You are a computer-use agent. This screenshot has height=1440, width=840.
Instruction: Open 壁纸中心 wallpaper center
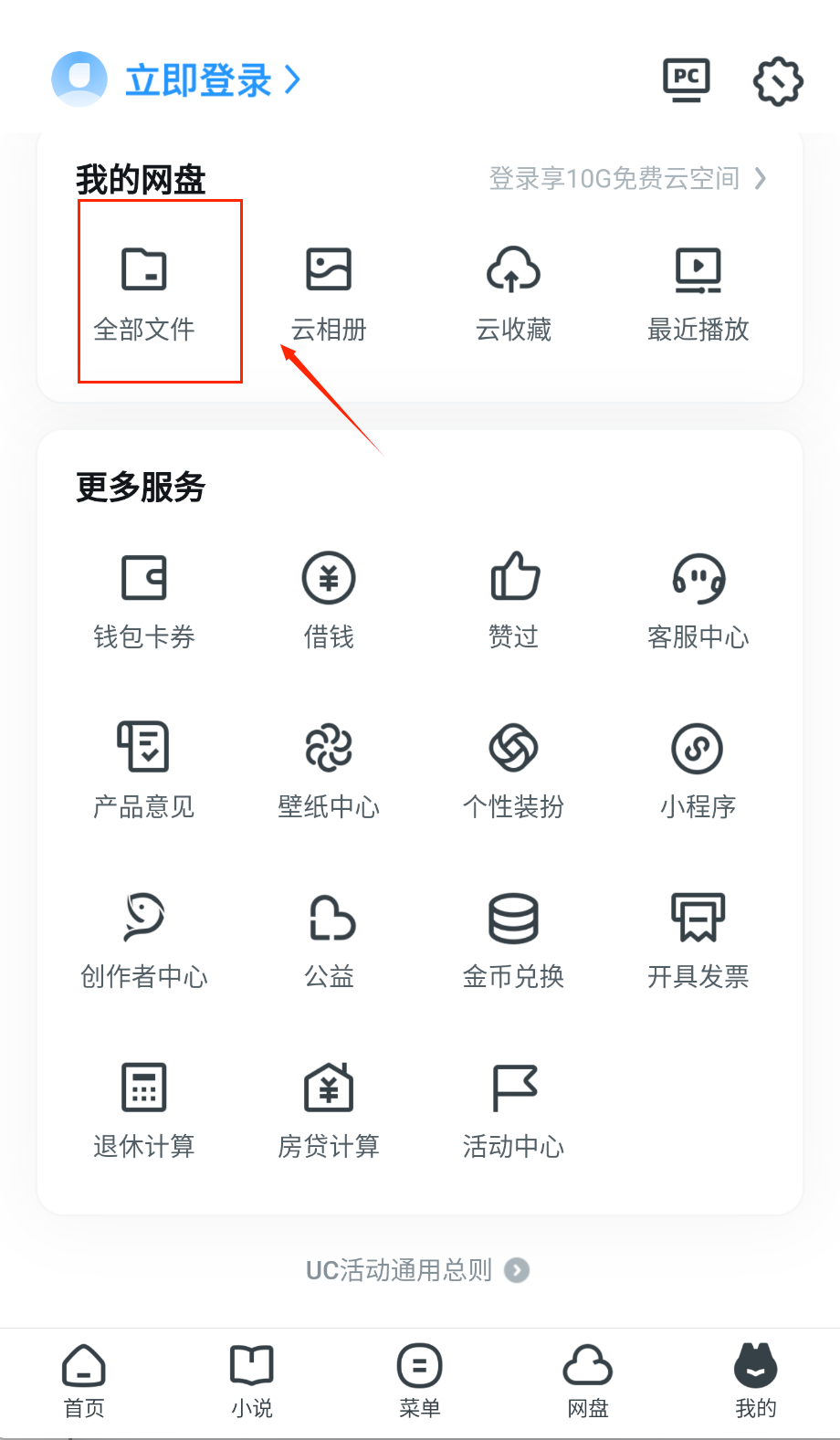329,770
